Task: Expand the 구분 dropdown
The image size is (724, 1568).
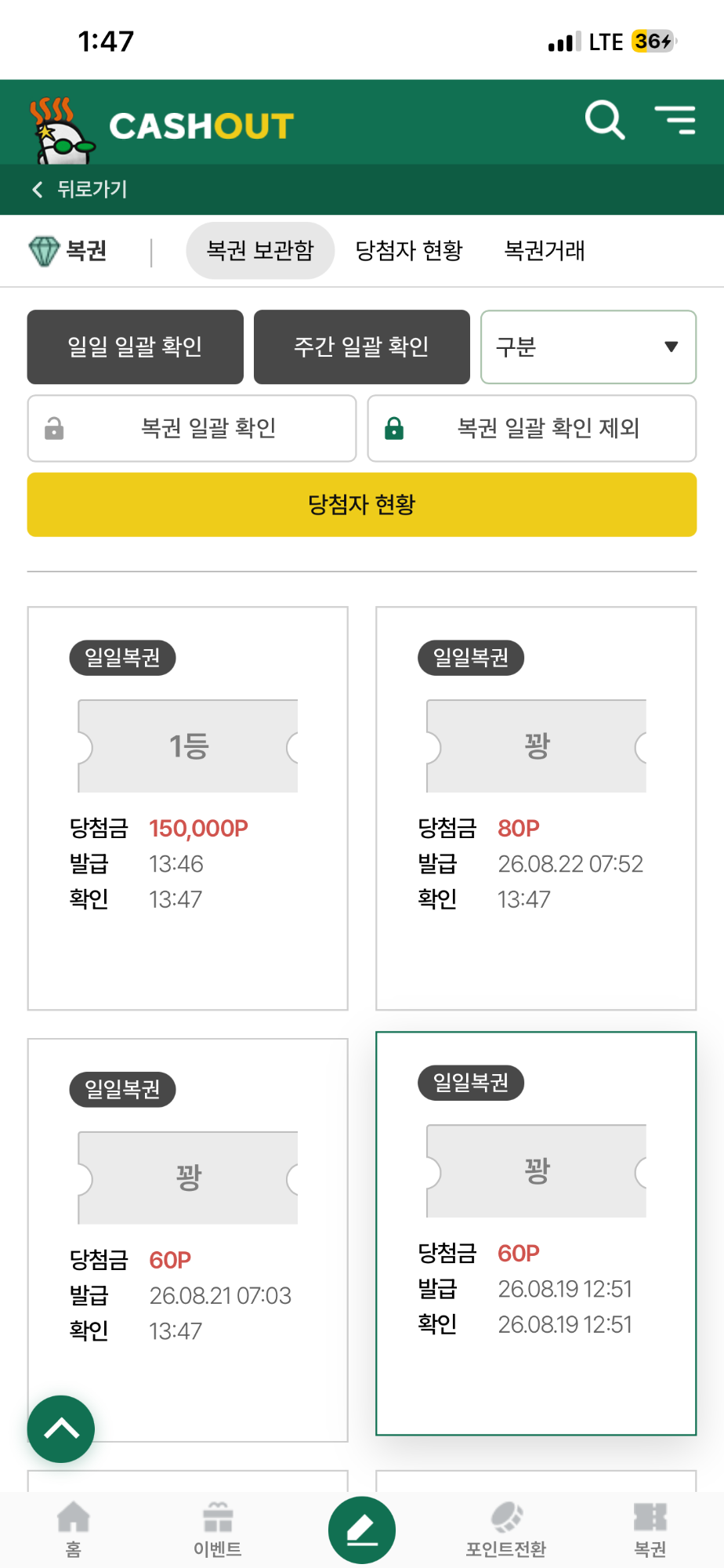Action: (x=588, y=347)
